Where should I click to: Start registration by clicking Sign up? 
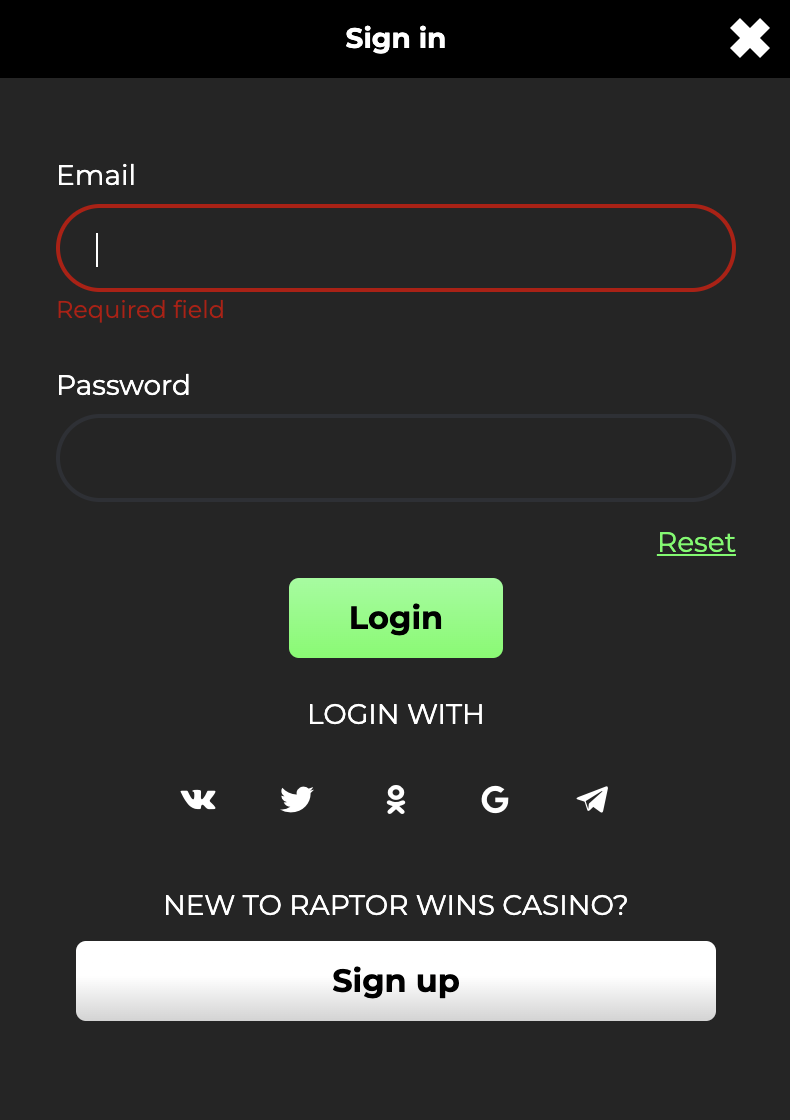[x=395, y=980]
